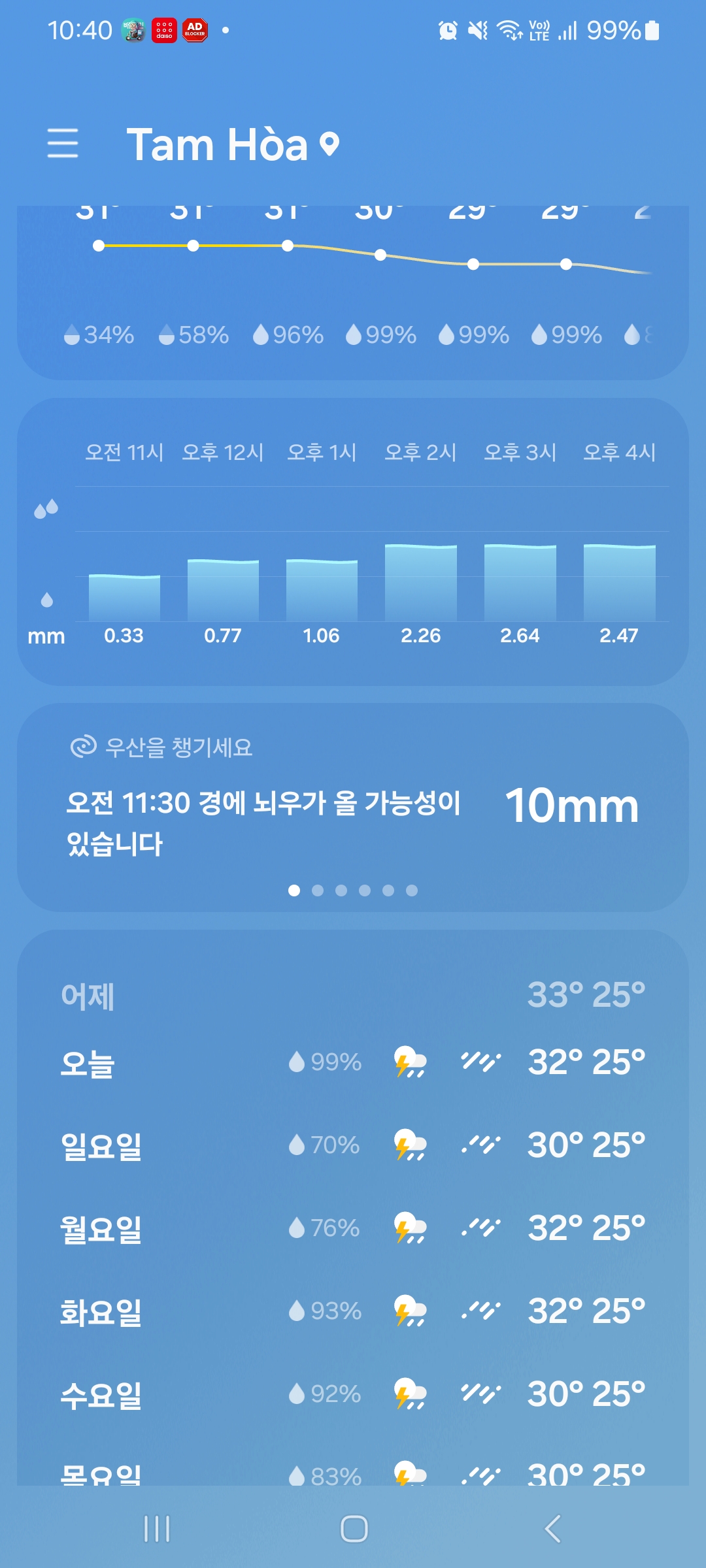Open the hamburger navigation menu

click(63, 143)
